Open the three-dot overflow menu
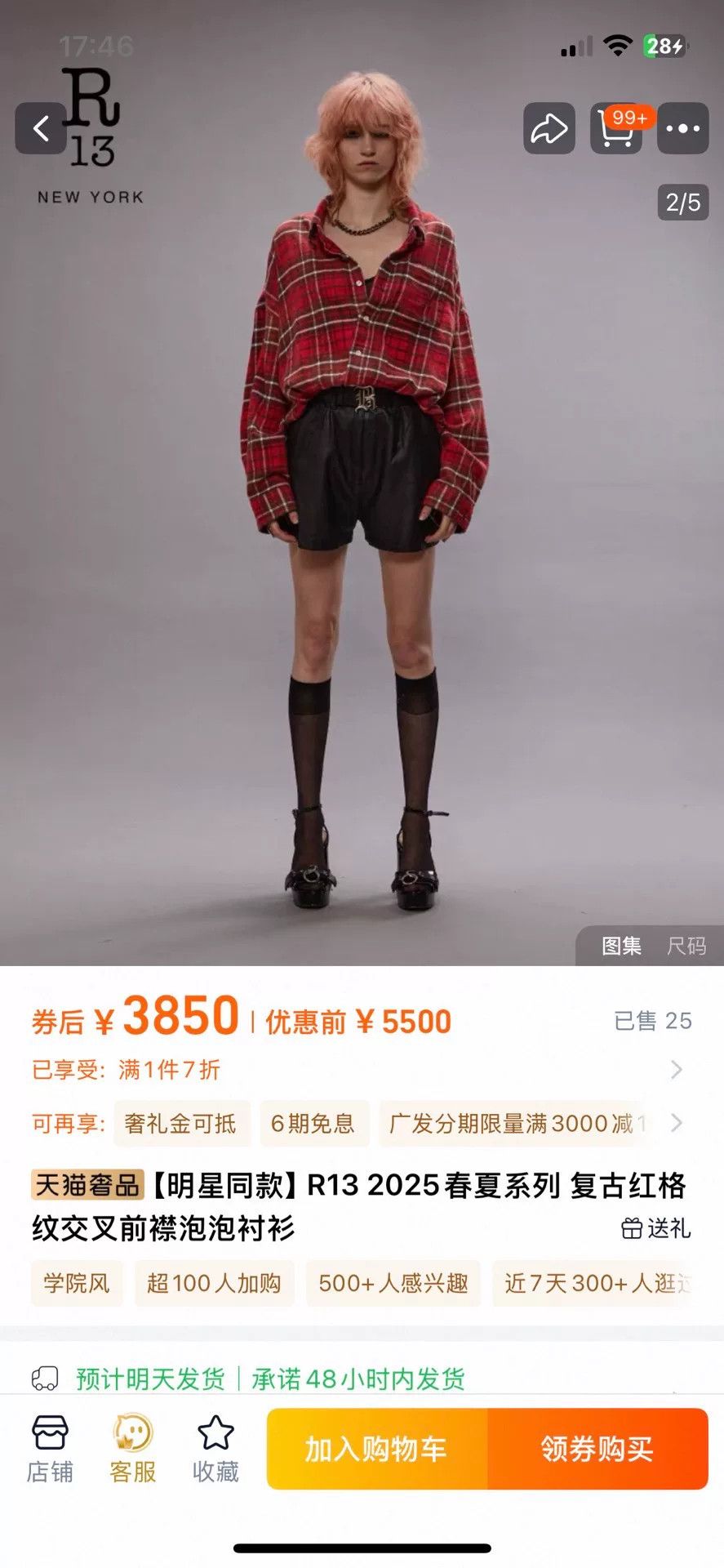Screen dimensions: 724x1568 [683, 128]
